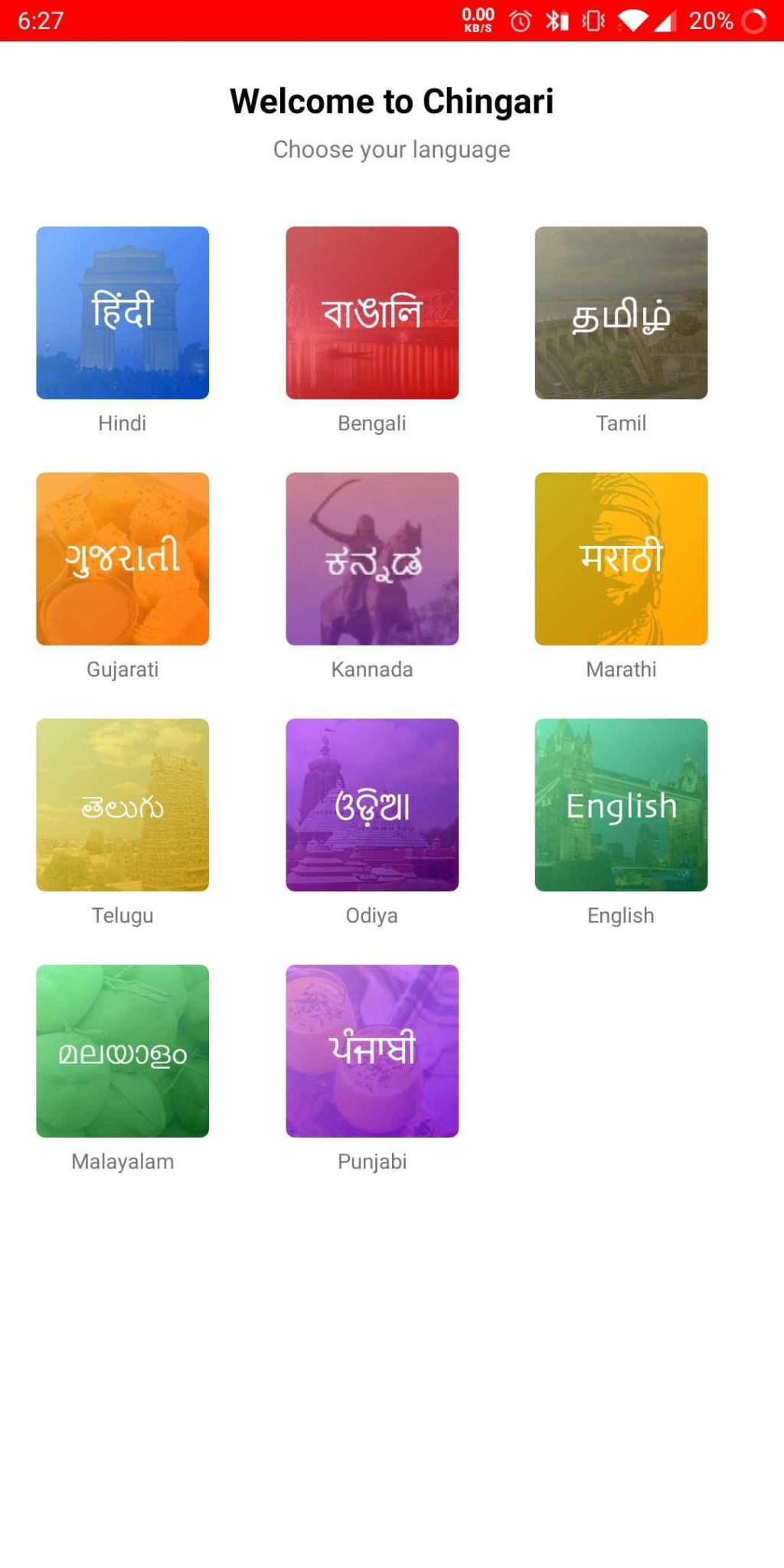Choose Marathi as your language

coord(622,558)
